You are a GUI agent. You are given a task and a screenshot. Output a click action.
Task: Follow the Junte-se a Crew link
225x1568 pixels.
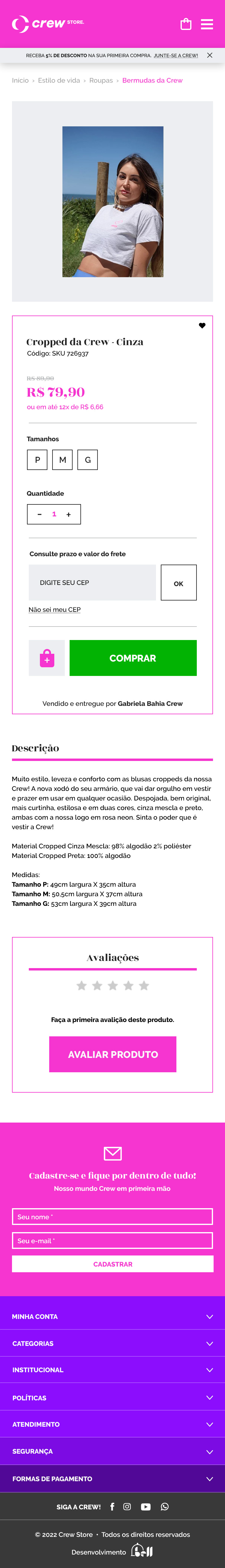(x=175, y=55)
